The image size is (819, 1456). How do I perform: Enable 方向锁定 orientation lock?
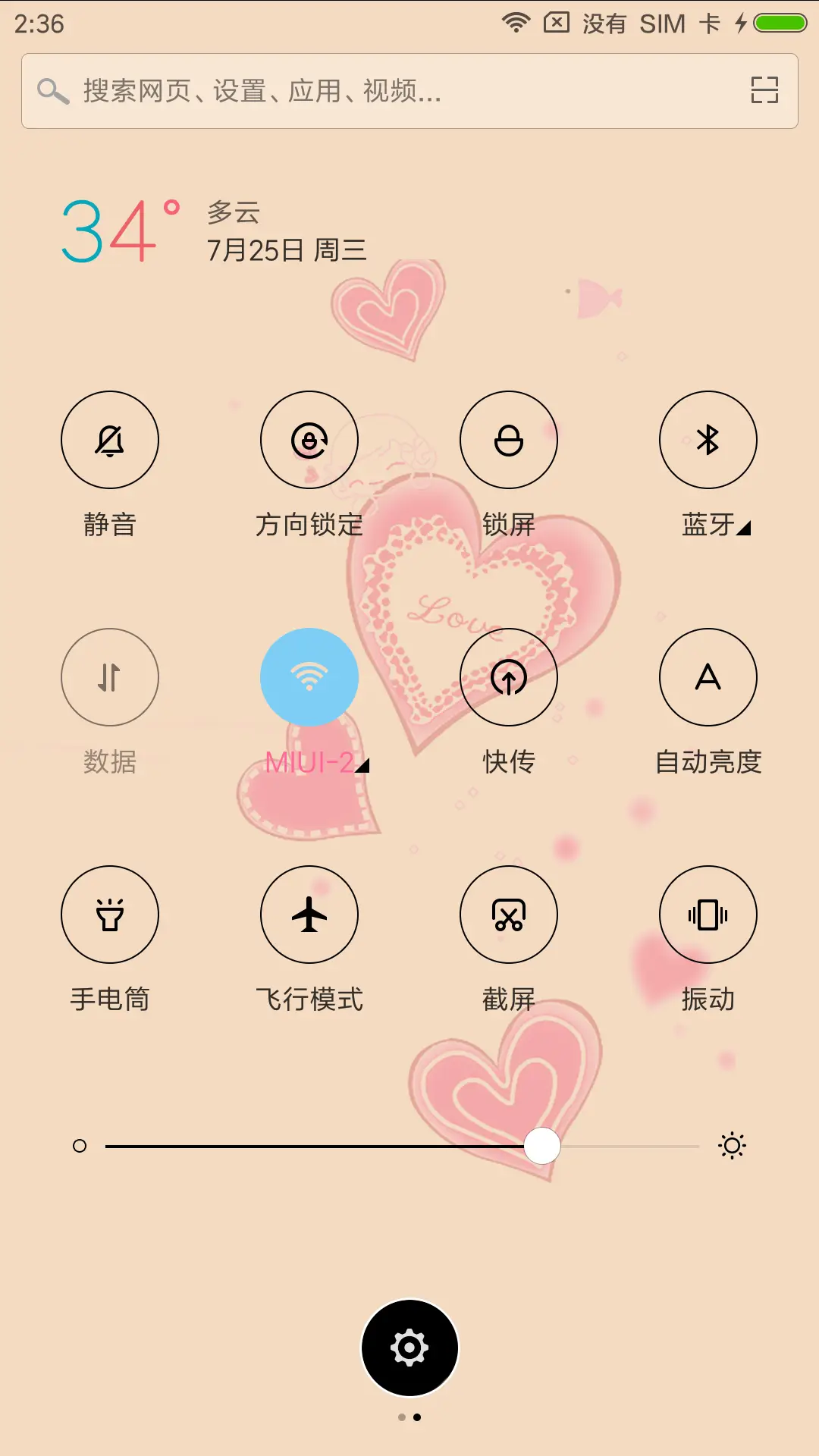pos(309,440)
